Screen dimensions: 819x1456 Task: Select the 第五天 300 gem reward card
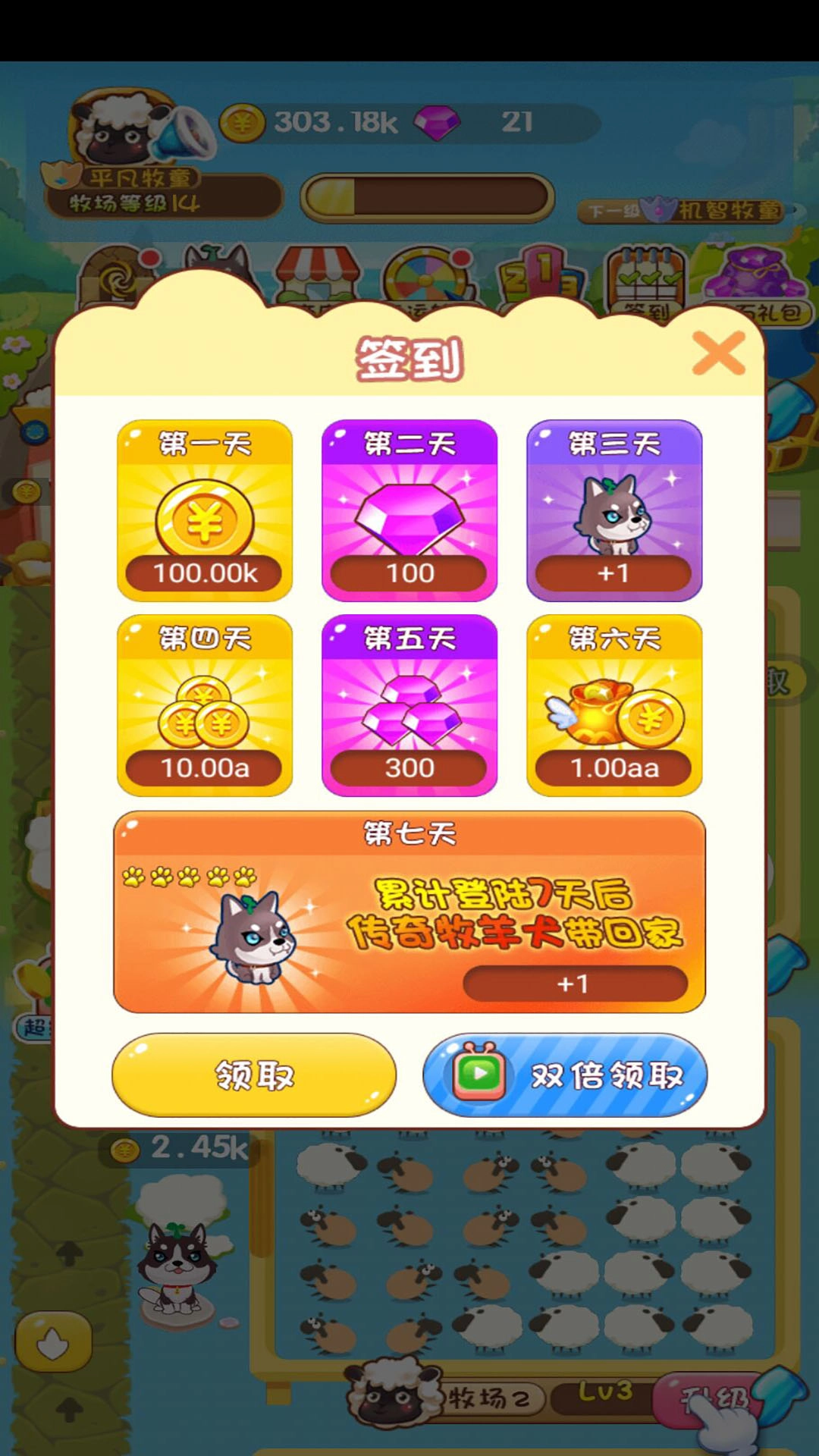(409, 705)
